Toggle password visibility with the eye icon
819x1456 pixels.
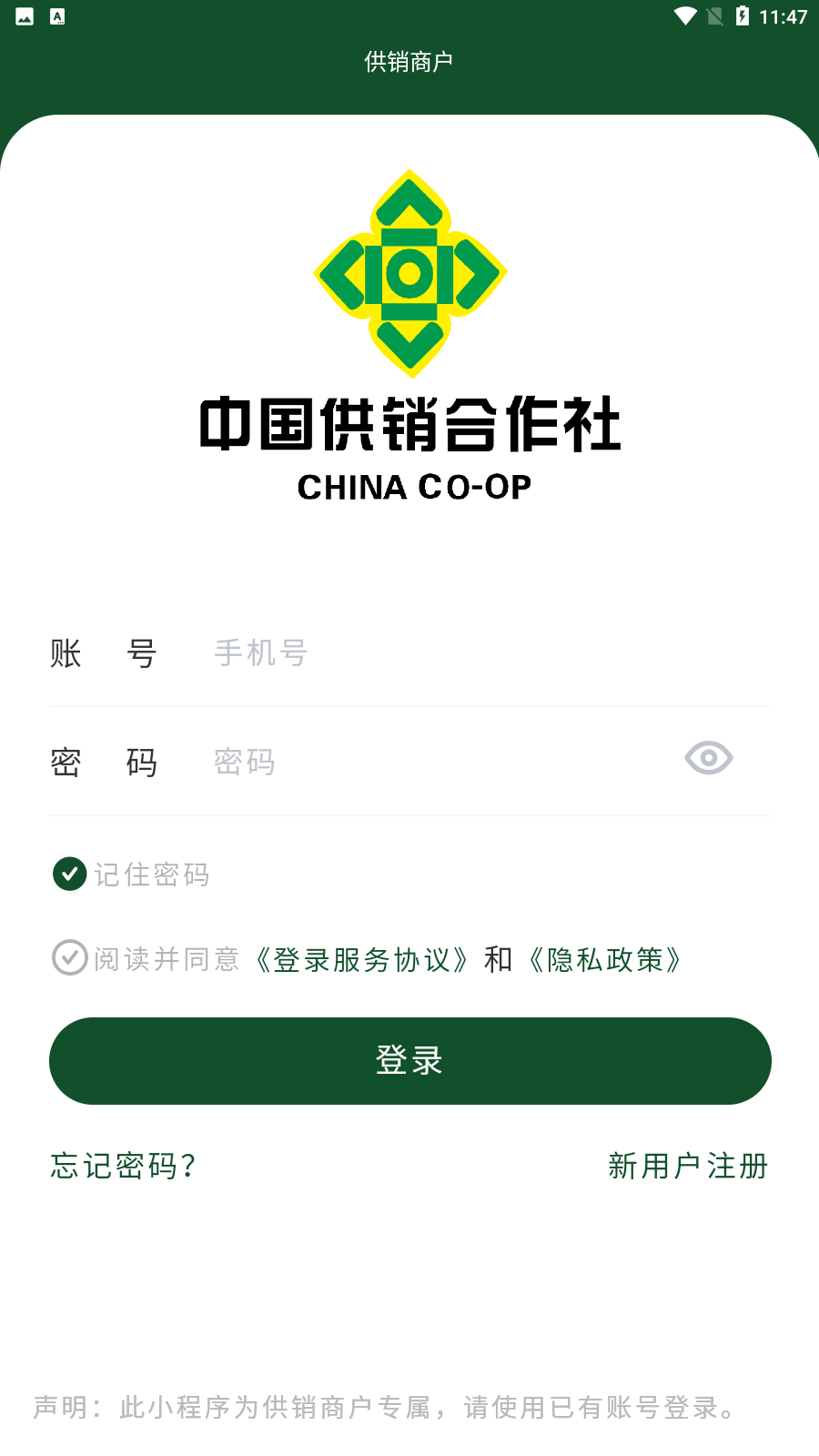click(709, 758)
